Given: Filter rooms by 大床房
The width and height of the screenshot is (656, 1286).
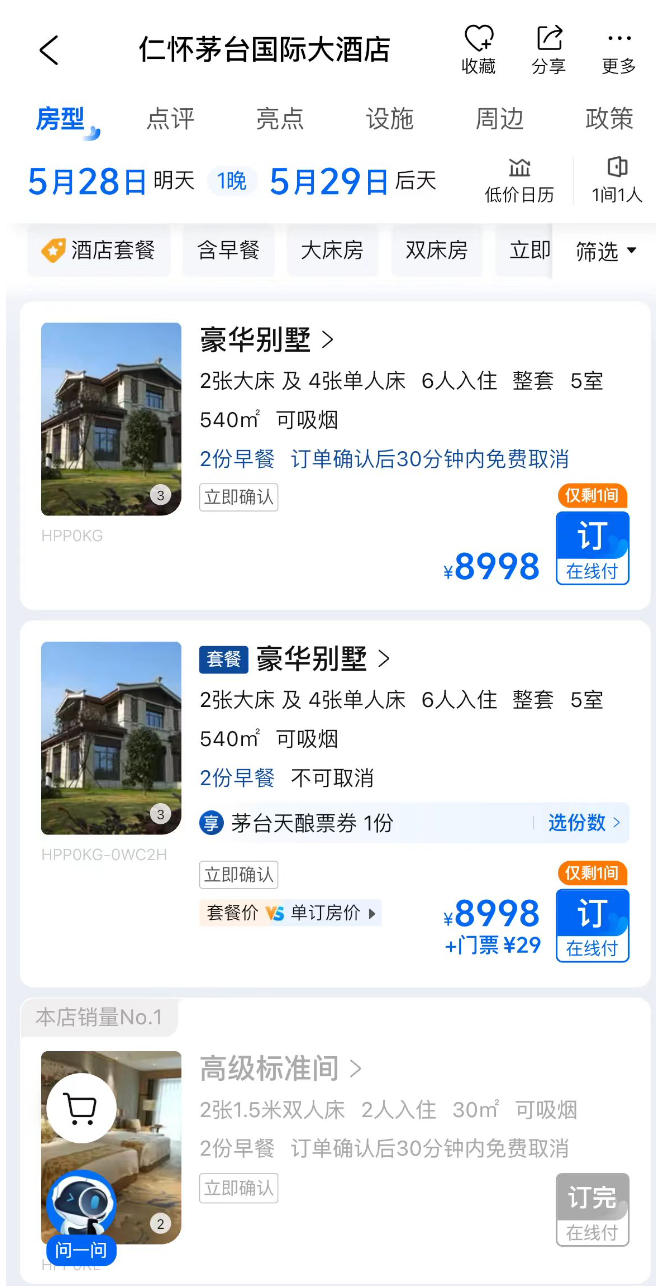Looking at the screenshot, I should (332, 250).
